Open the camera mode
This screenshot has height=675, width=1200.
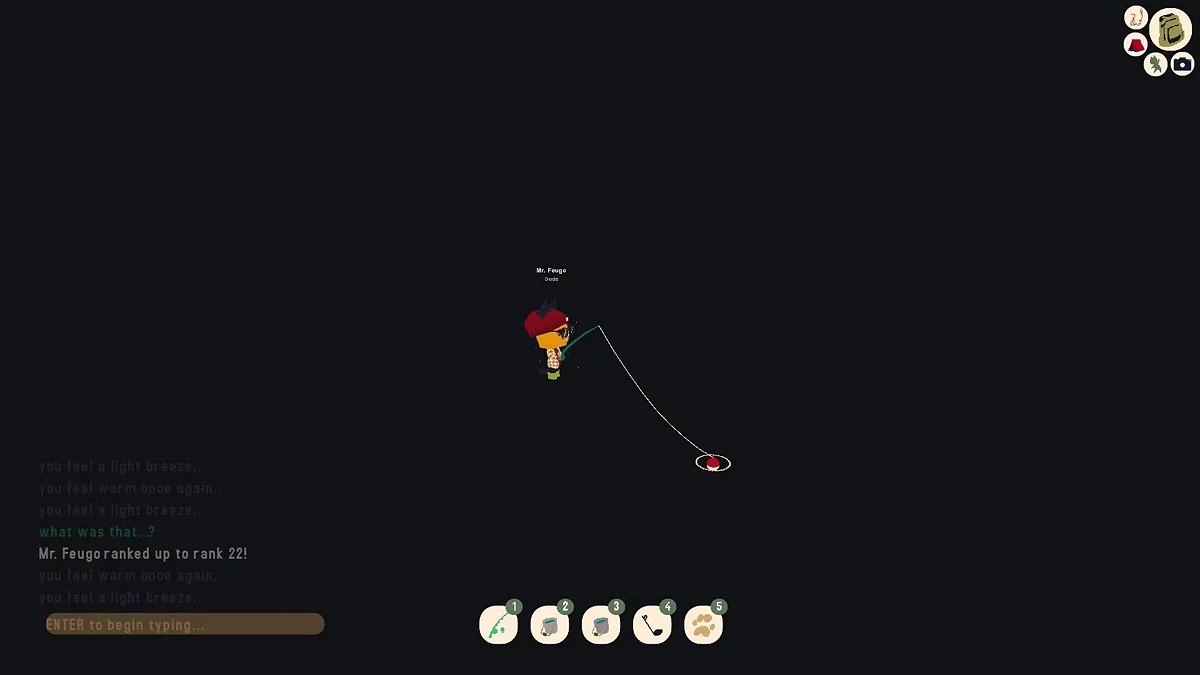(x=1182, y=64)
